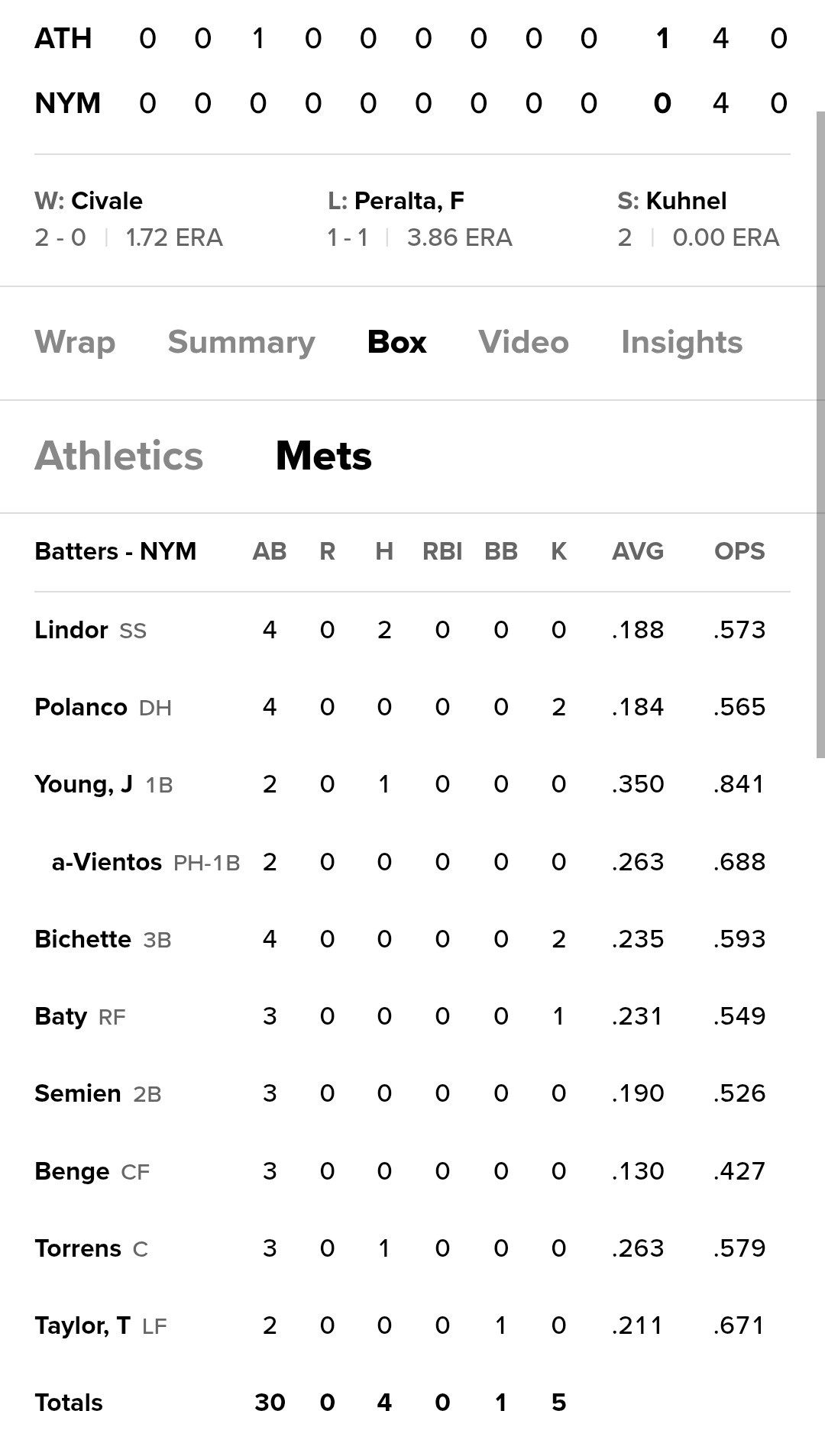Tap Benge's name in batters list
This screenshot has height=1456, width=825.
72,1172
